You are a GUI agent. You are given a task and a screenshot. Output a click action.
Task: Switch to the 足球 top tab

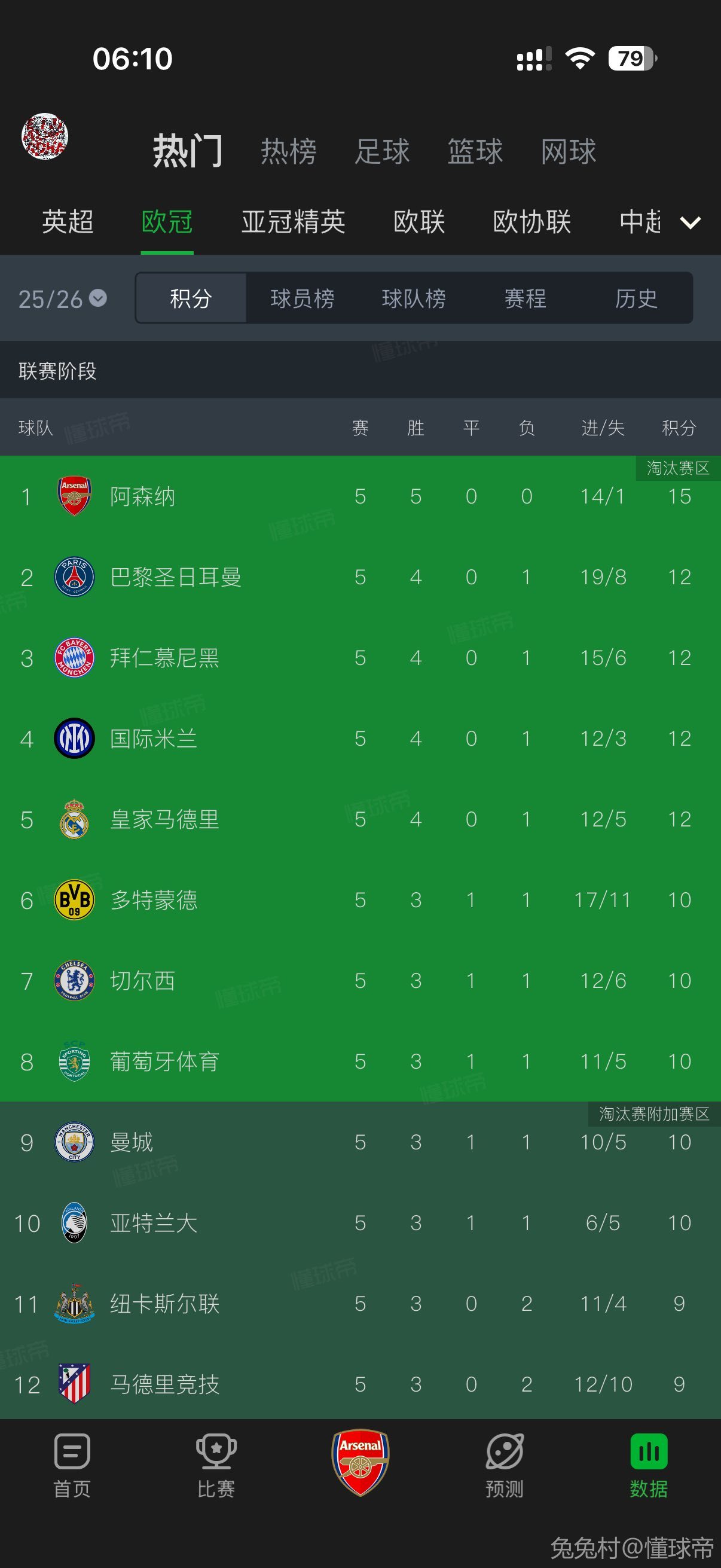pos(382,151)
